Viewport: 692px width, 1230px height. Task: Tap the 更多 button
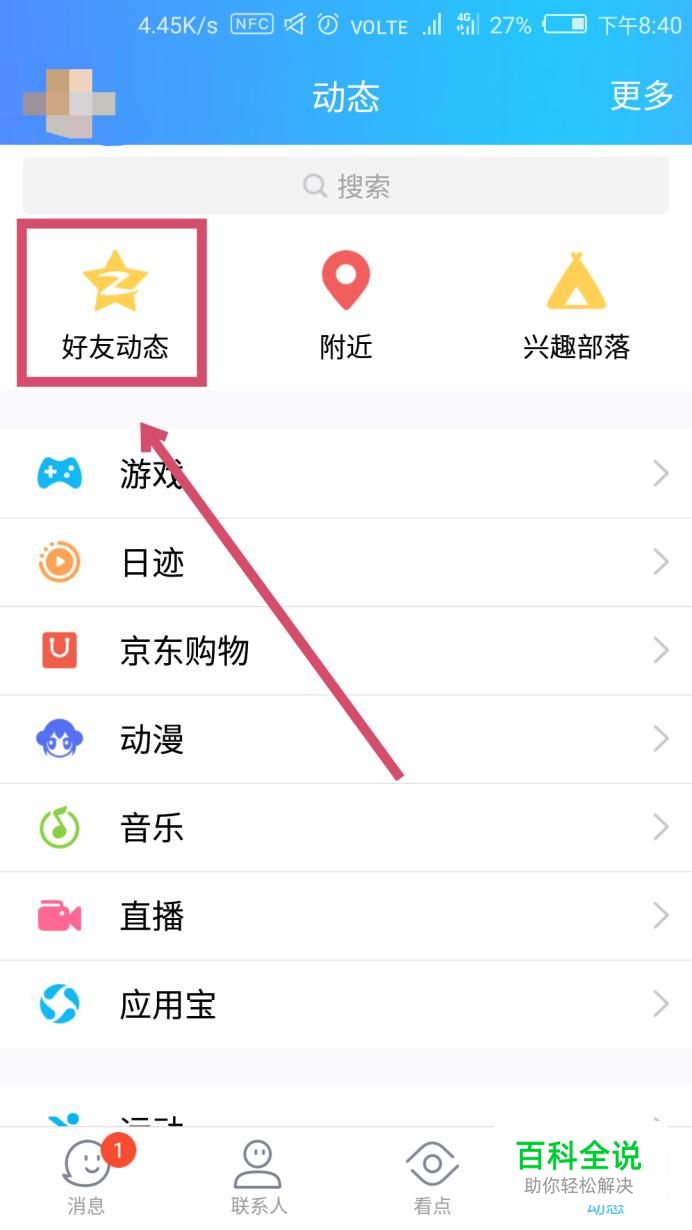point(642,96)
